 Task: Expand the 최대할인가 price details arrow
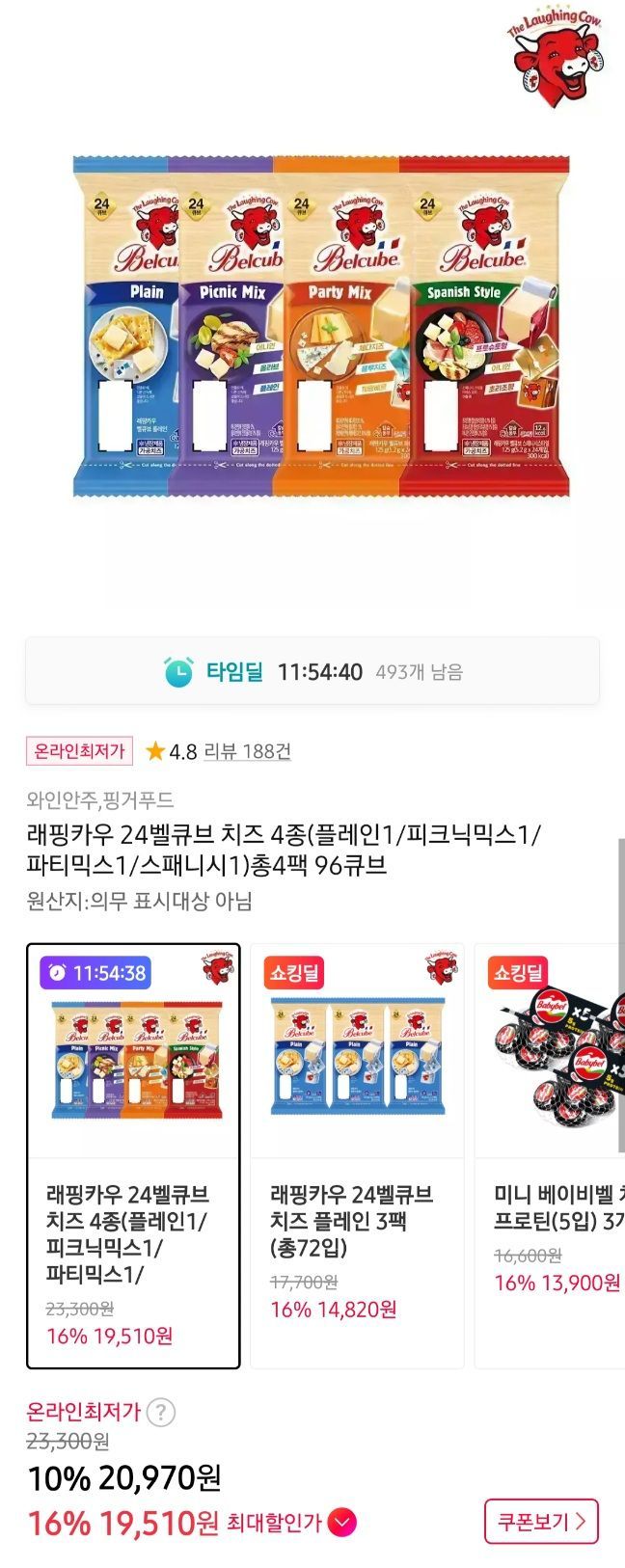pyautogui.click(x=341, y=1523)
